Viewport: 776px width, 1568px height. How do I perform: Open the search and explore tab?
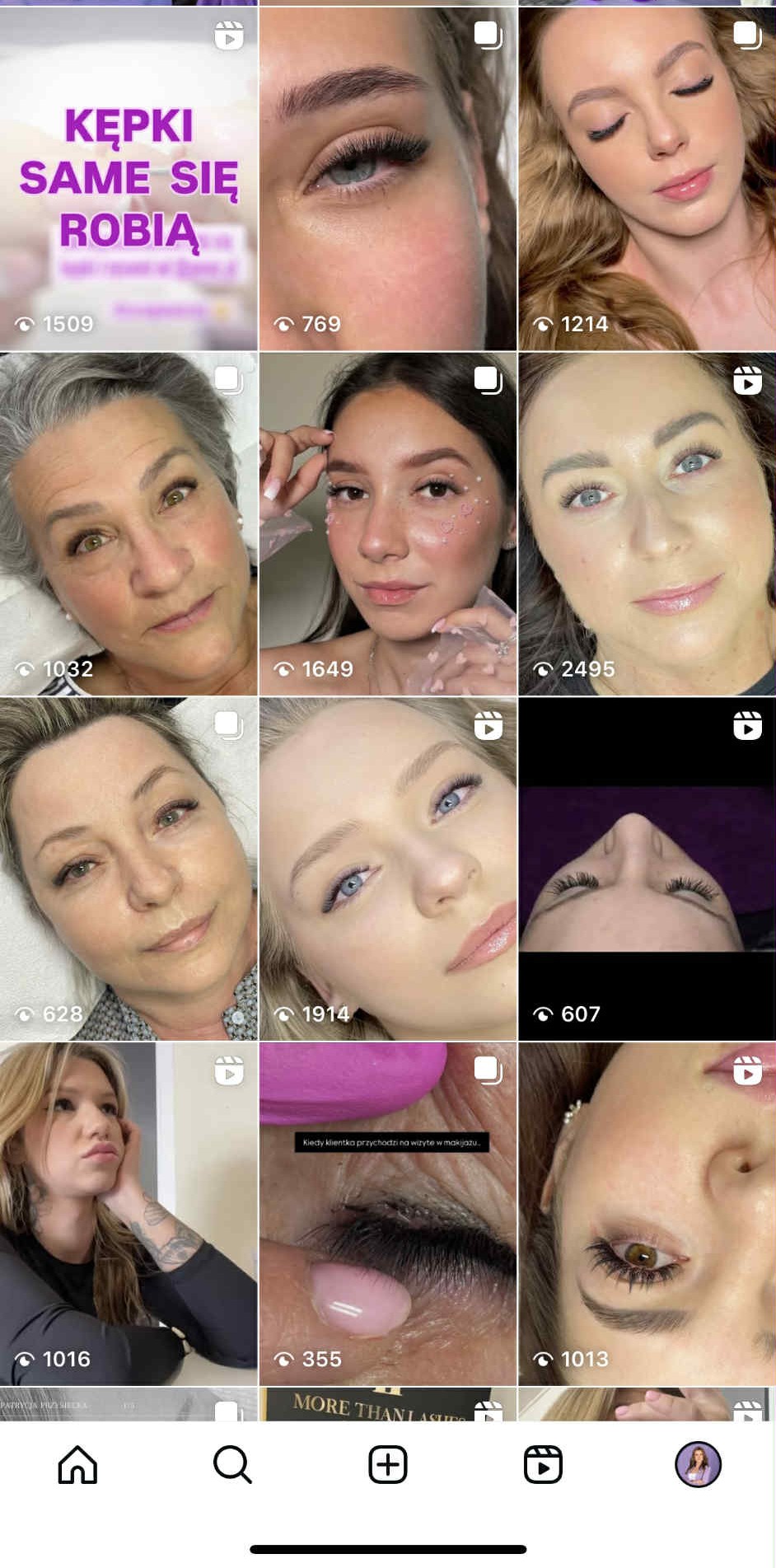click(232, 1464)
